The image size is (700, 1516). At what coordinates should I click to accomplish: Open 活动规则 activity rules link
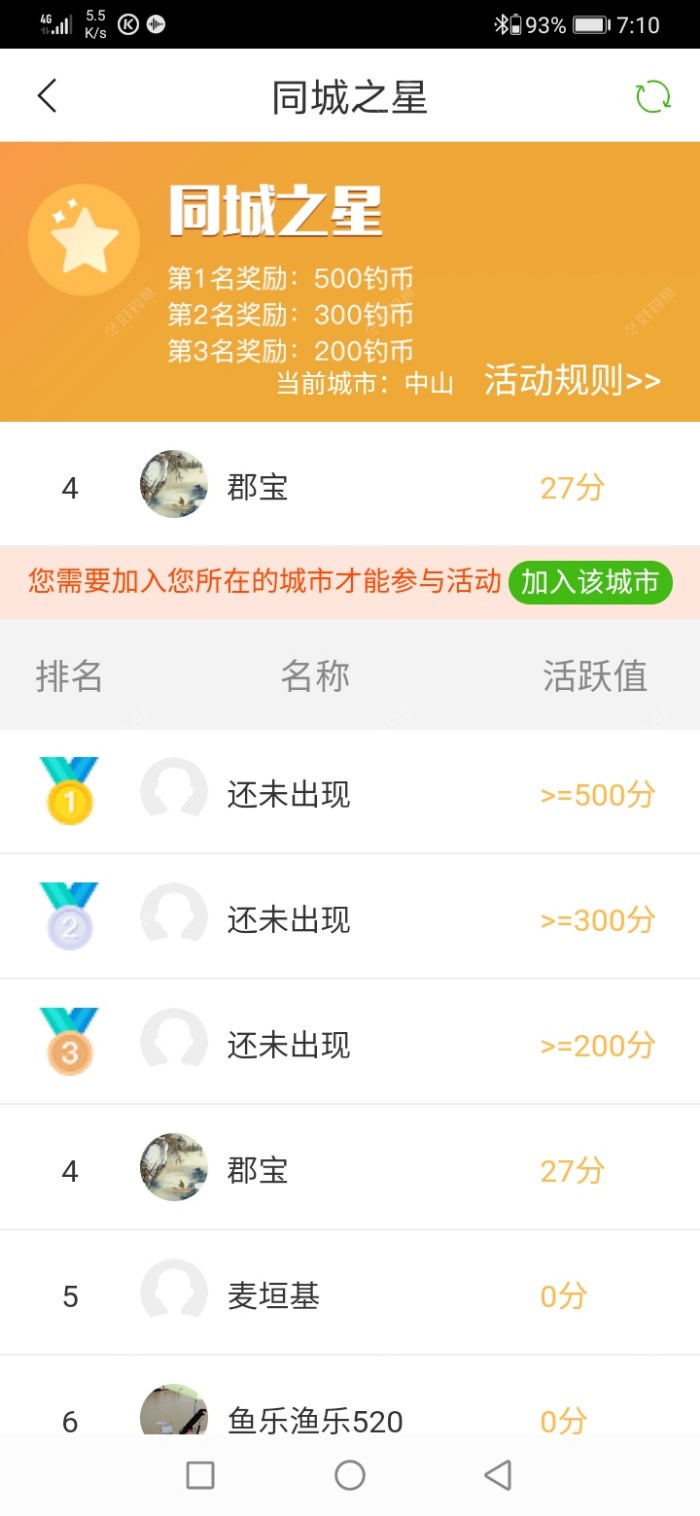(572, 381)
